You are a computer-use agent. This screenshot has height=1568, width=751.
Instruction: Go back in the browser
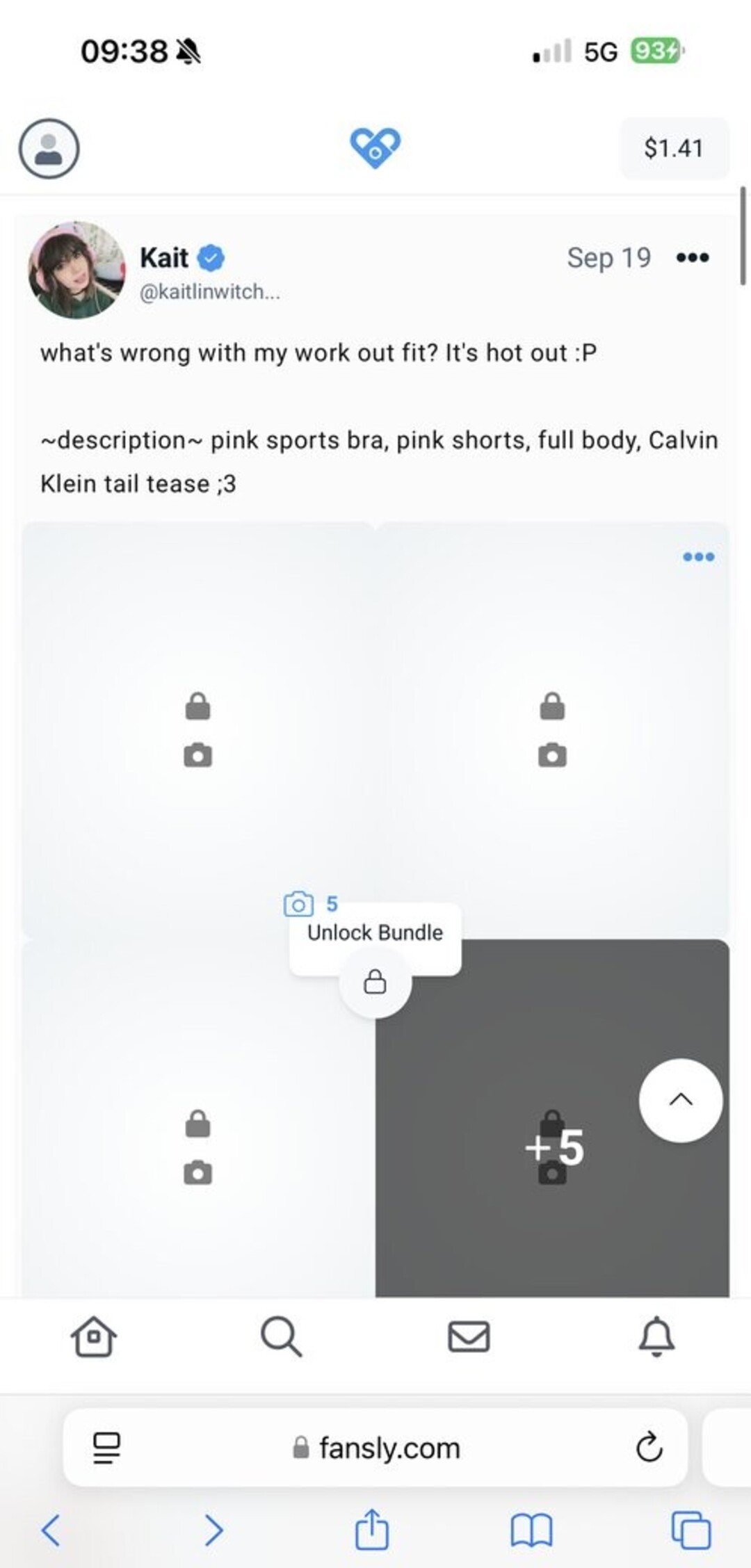[x=51, y=1530]
